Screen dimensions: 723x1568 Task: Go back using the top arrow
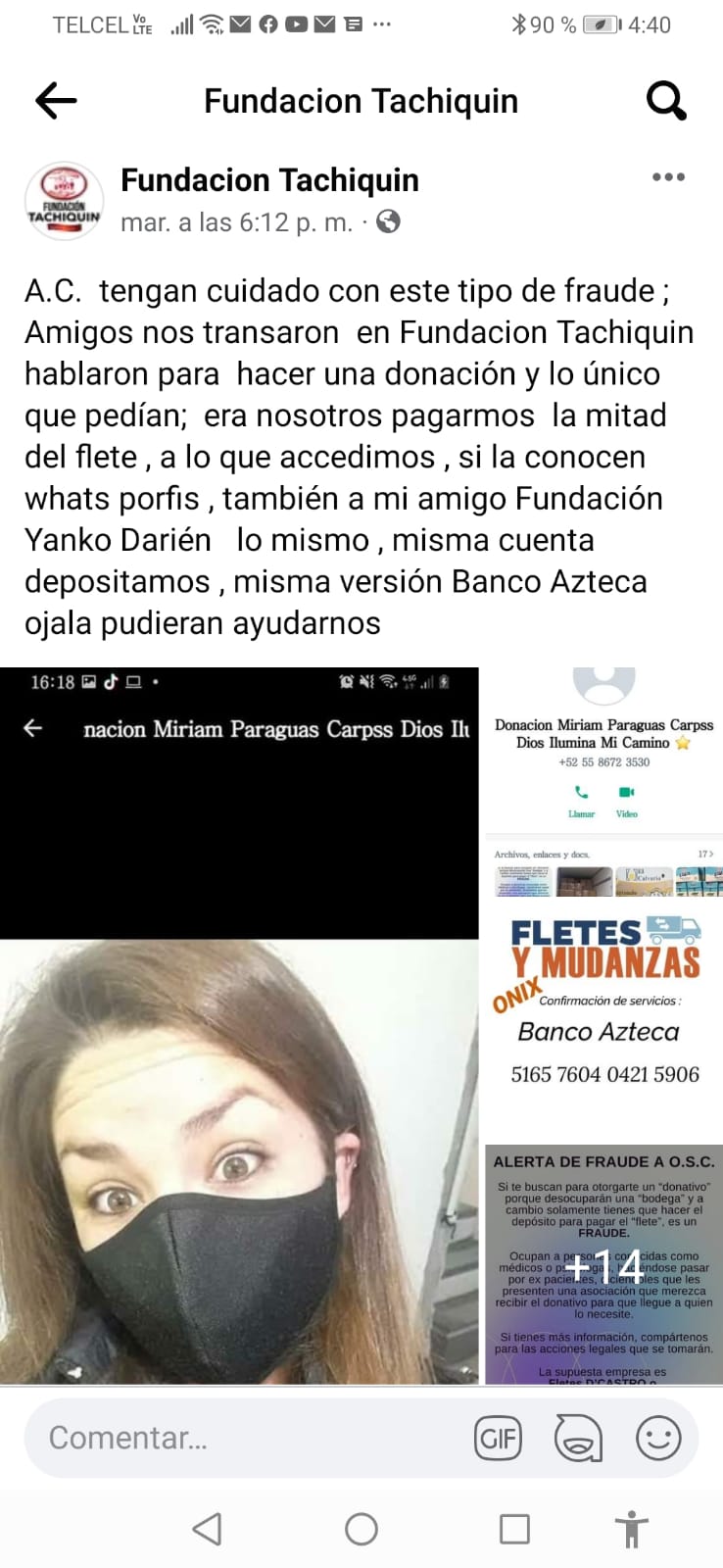click(56, 100)
